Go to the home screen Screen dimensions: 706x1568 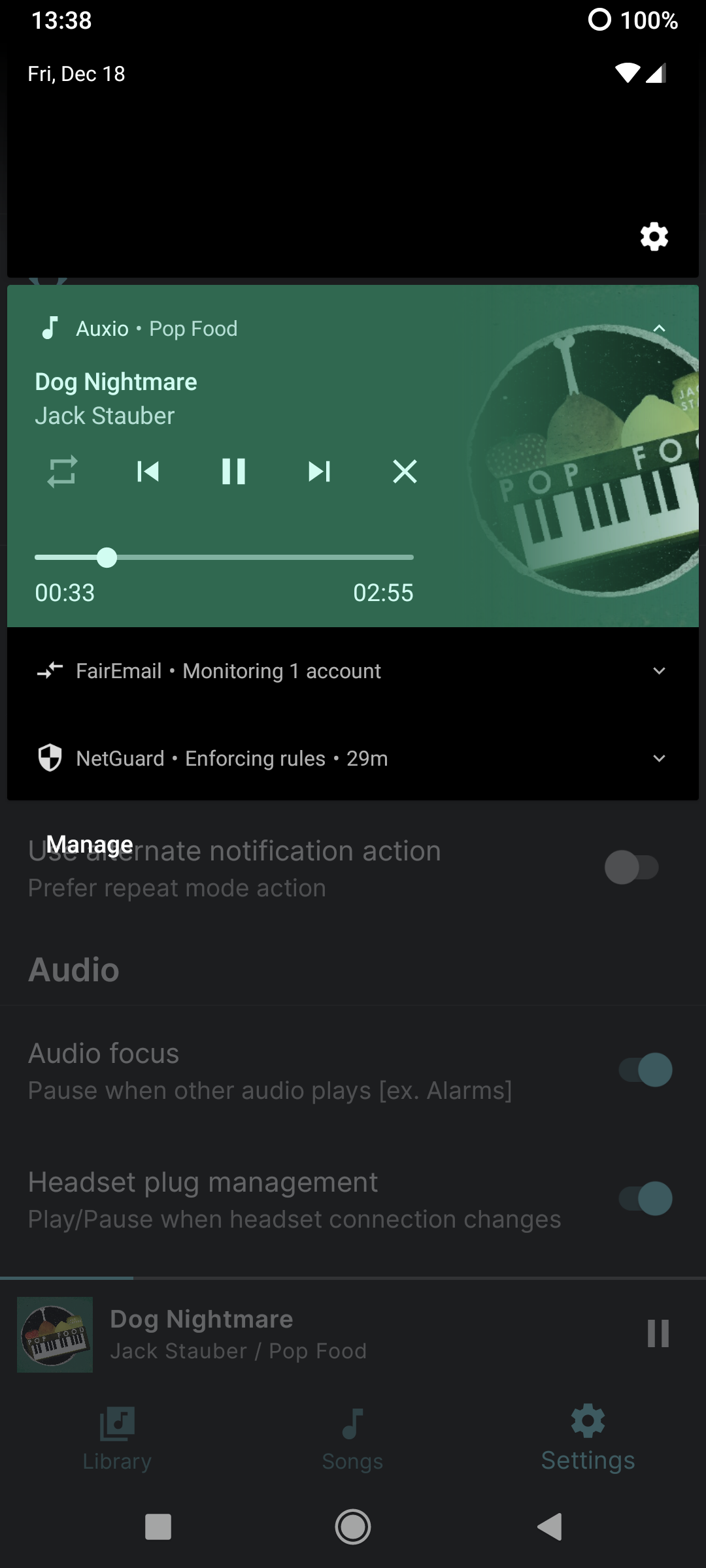click(x=353, y=1527)
